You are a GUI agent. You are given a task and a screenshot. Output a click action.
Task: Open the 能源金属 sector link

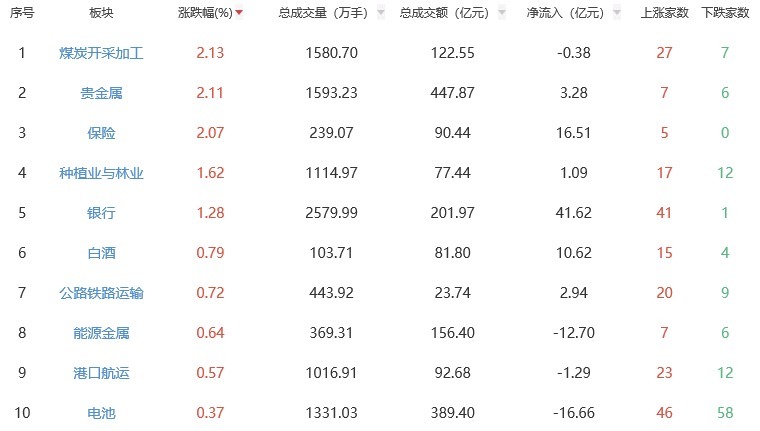pos(101,333)
